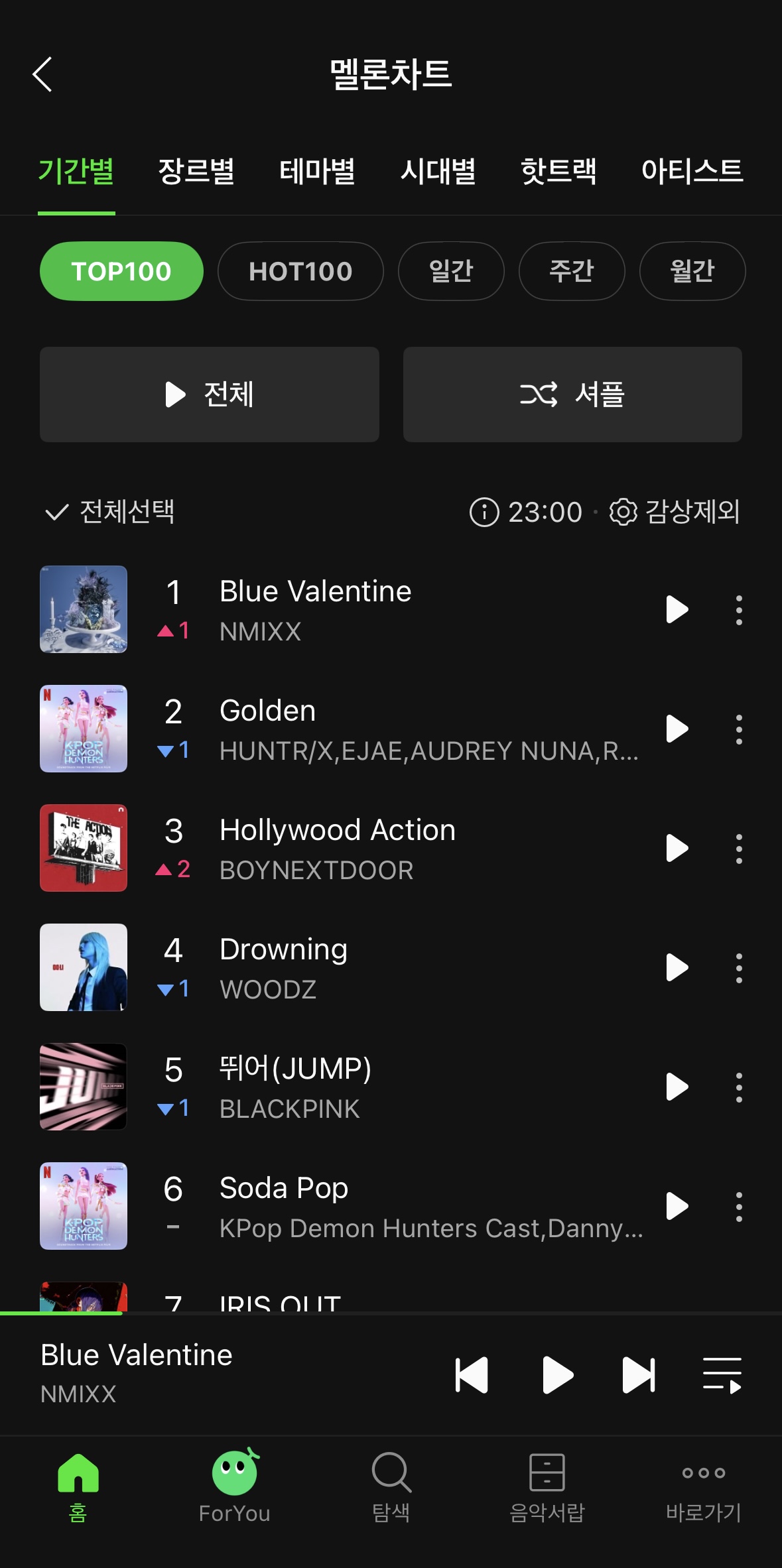Skip to next track in mini player
This screenshot has width=782, height=1568.
(x=639, y=1374)
